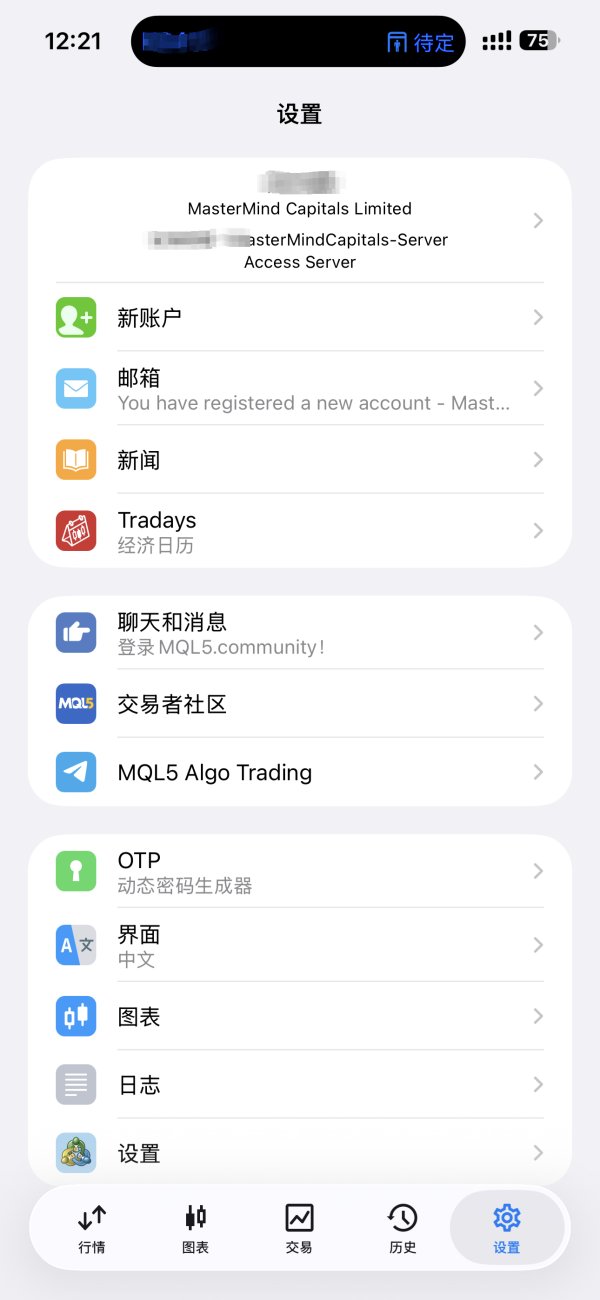Screen dimensions: 600x1300
Task: Open Tradays 经济日历
Action: coord(300,531)
